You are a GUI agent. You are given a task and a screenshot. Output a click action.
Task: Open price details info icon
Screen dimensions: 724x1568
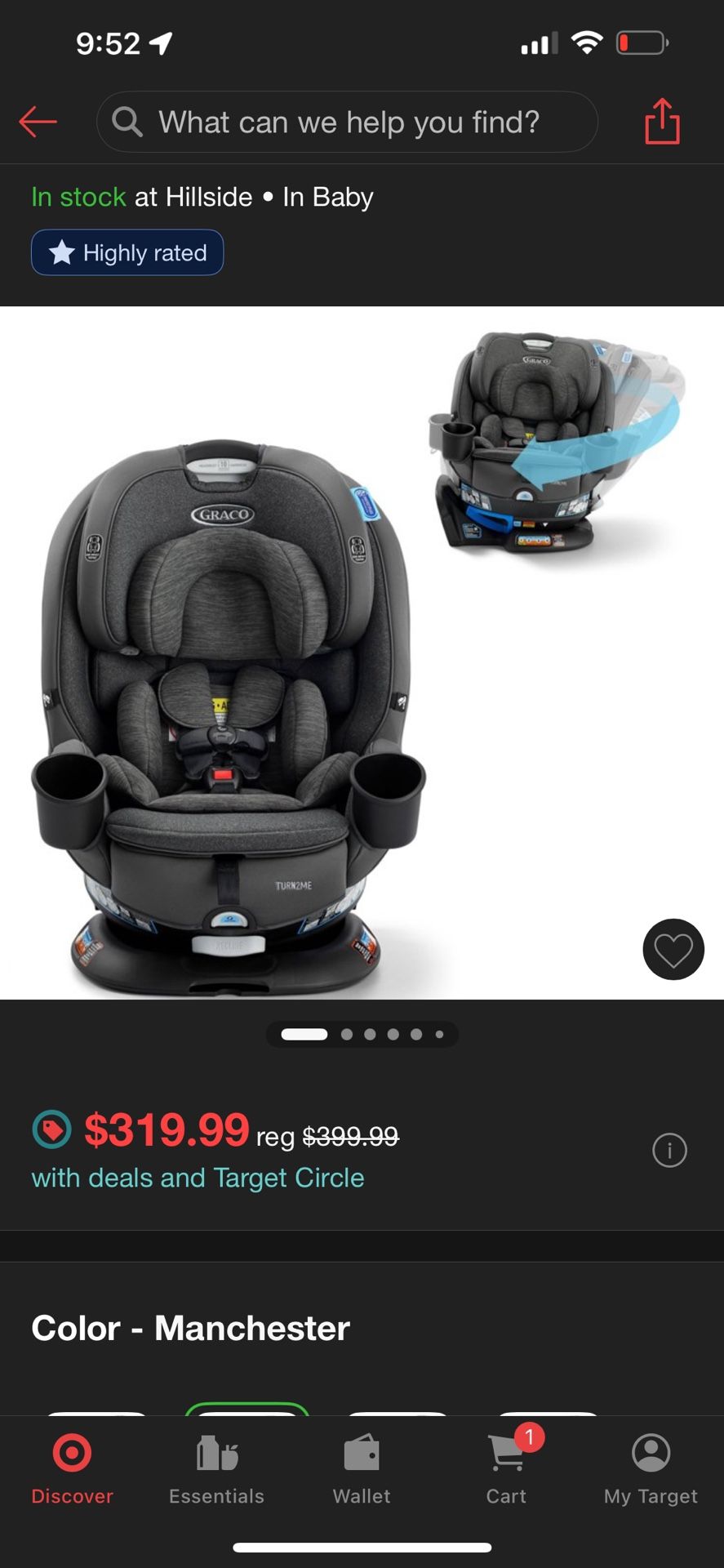(x=669, y=1150)
